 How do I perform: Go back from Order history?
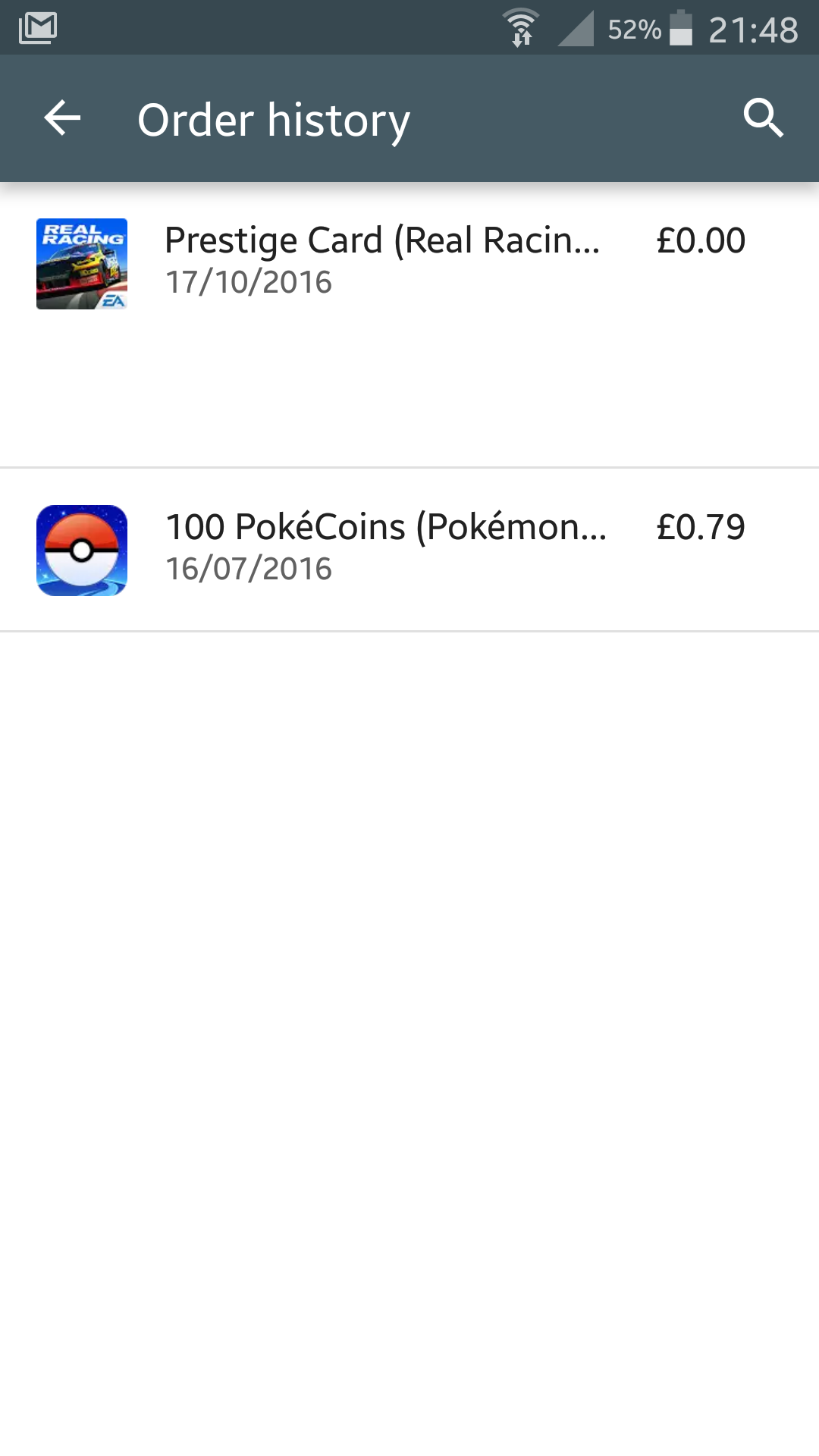62,118
